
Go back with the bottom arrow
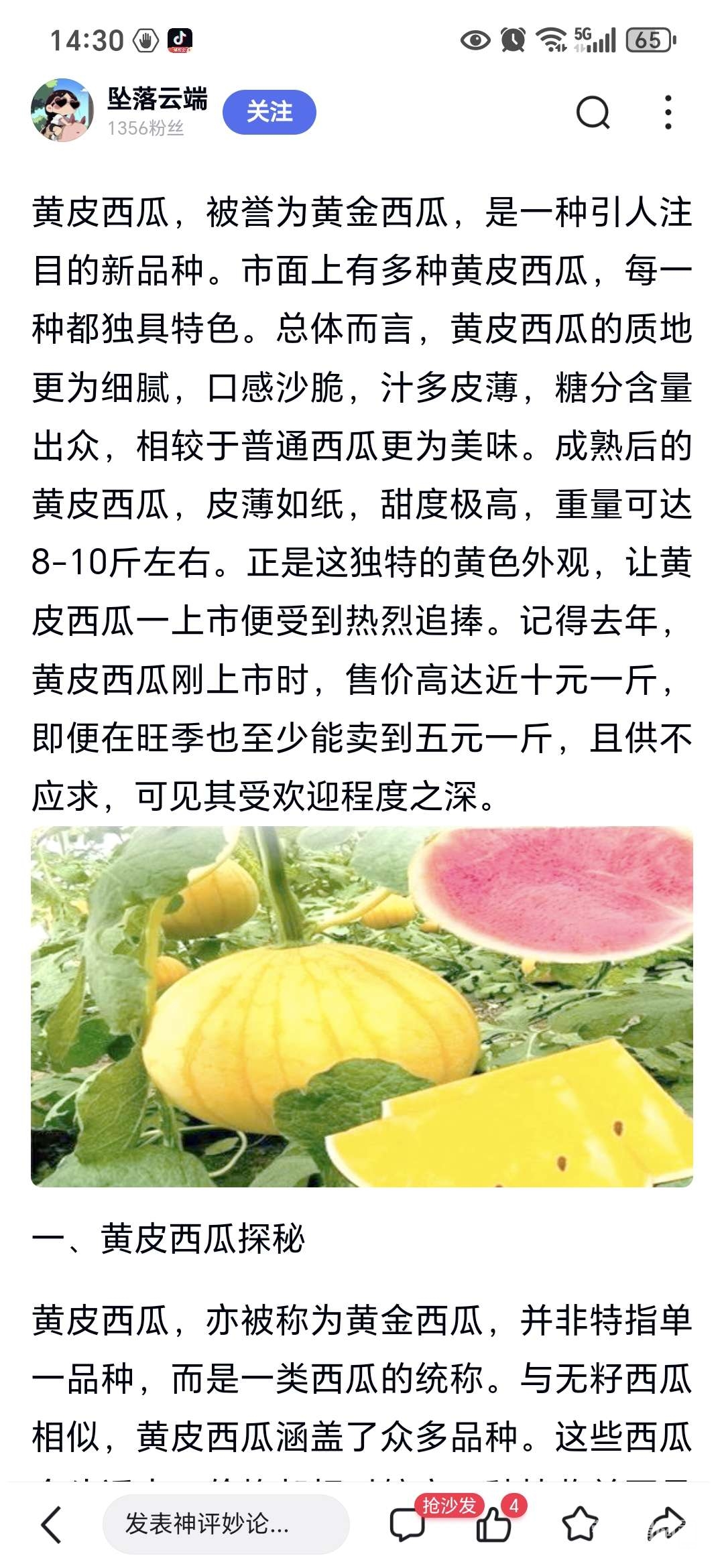coord(52,1524)
